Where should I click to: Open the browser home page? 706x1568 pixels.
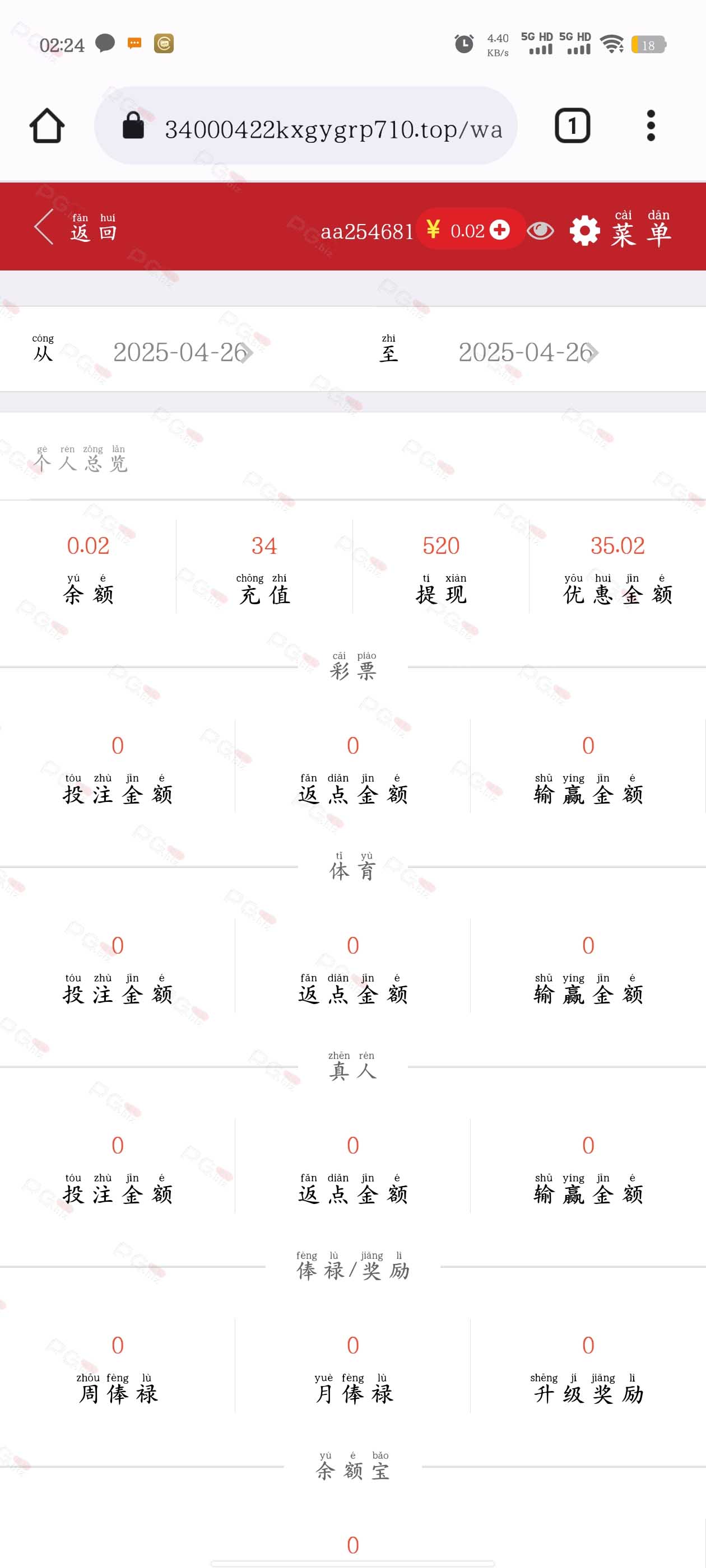pyautogui.click(x=47, y=126)
